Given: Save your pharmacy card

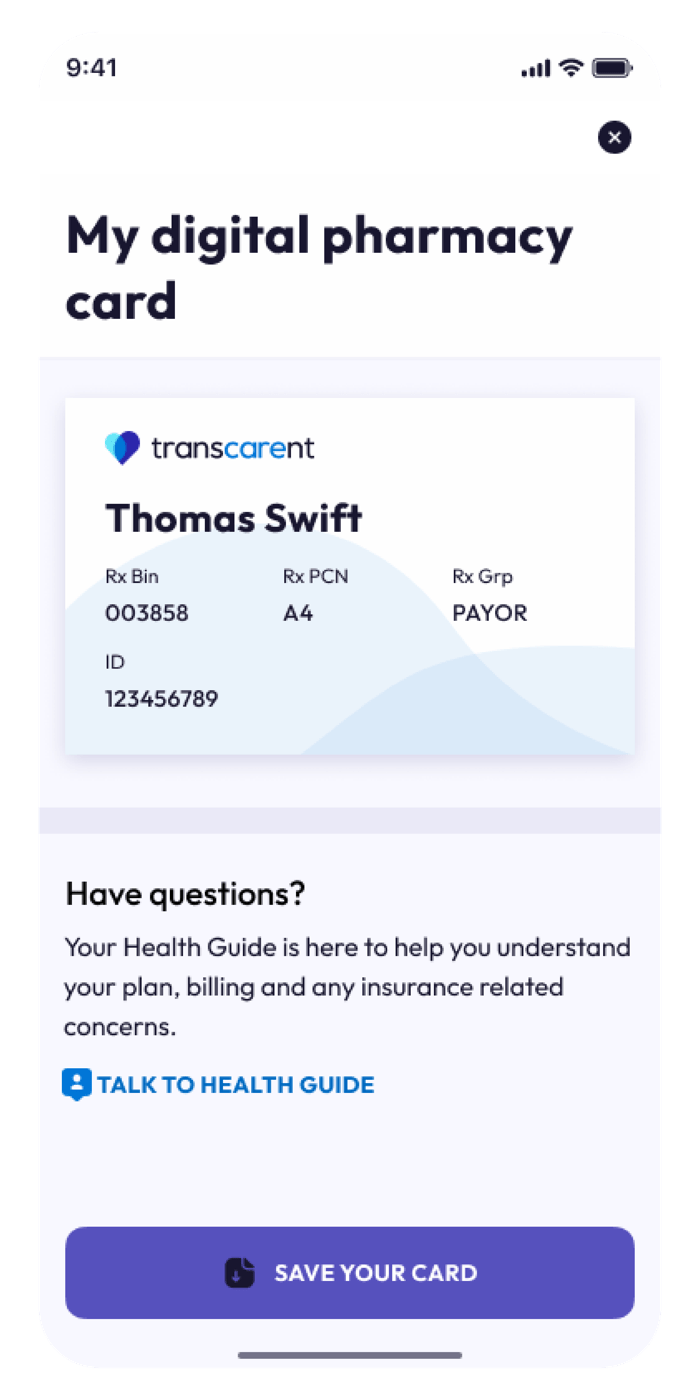Looking at the screenshot, I should pyautogui.click(x=350, y=1273).
